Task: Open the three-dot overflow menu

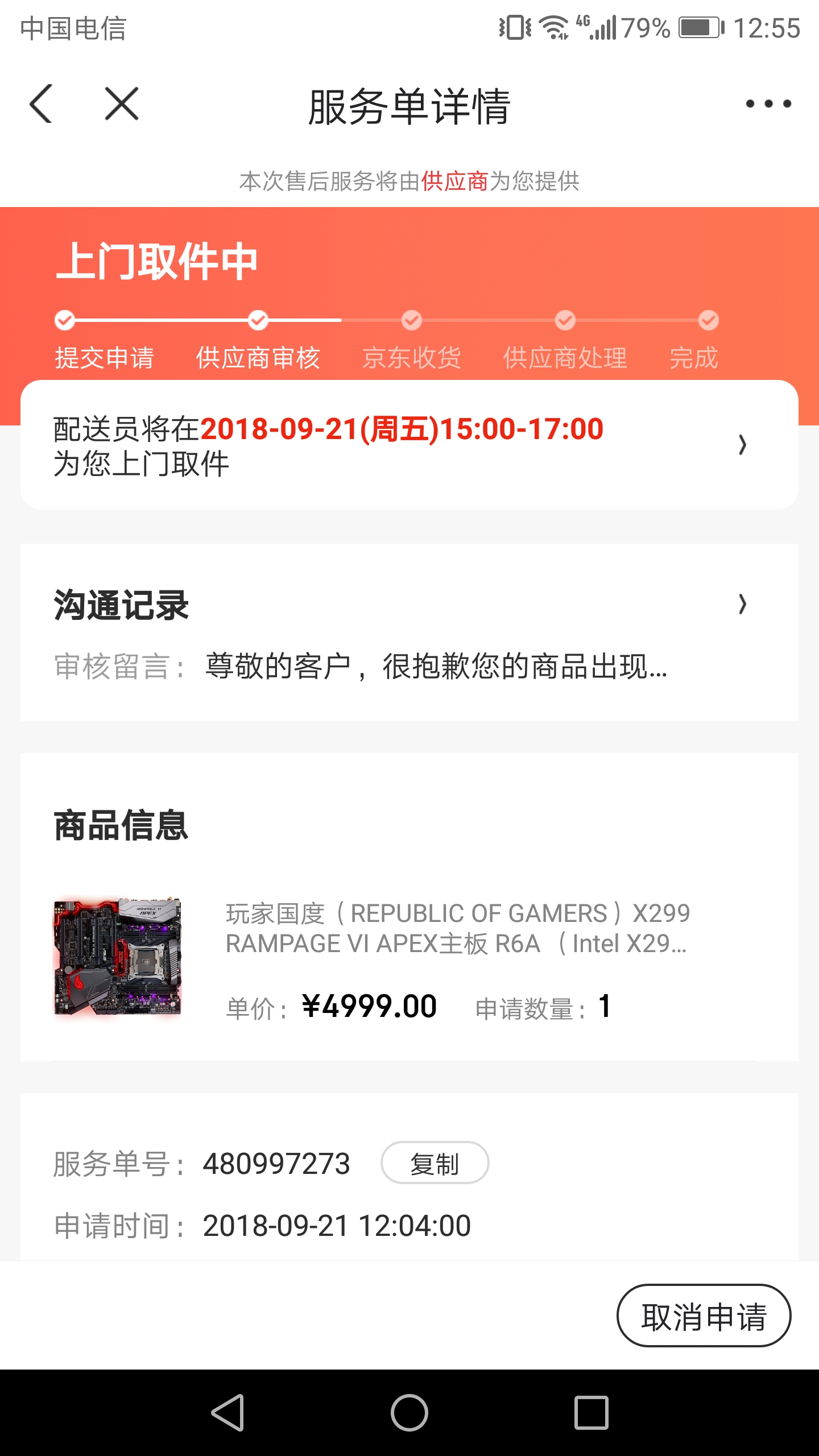Action: coord(768,104)
